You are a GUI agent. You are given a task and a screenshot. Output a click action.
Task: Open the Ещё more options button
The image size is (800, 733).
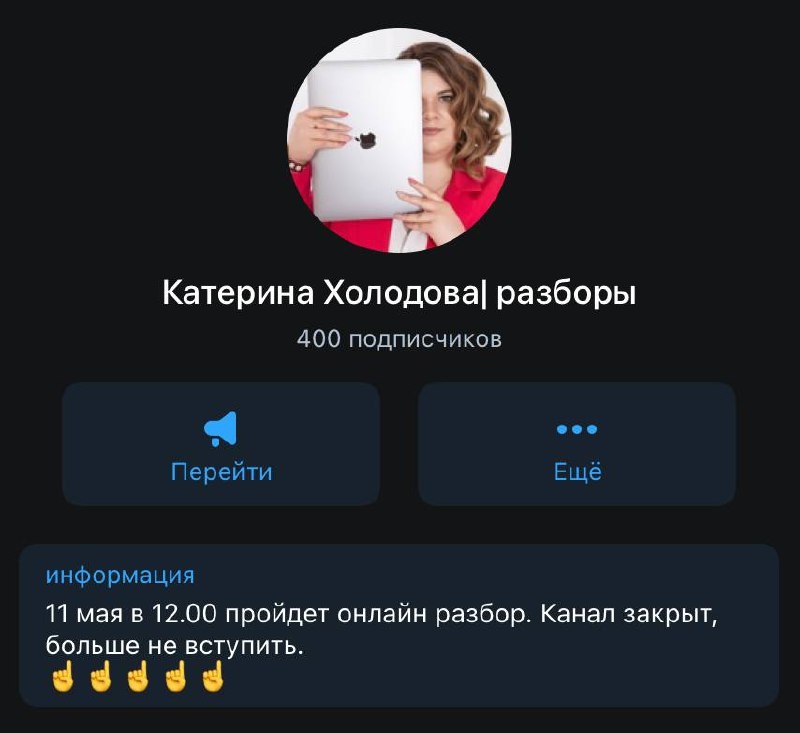[577, 444]
